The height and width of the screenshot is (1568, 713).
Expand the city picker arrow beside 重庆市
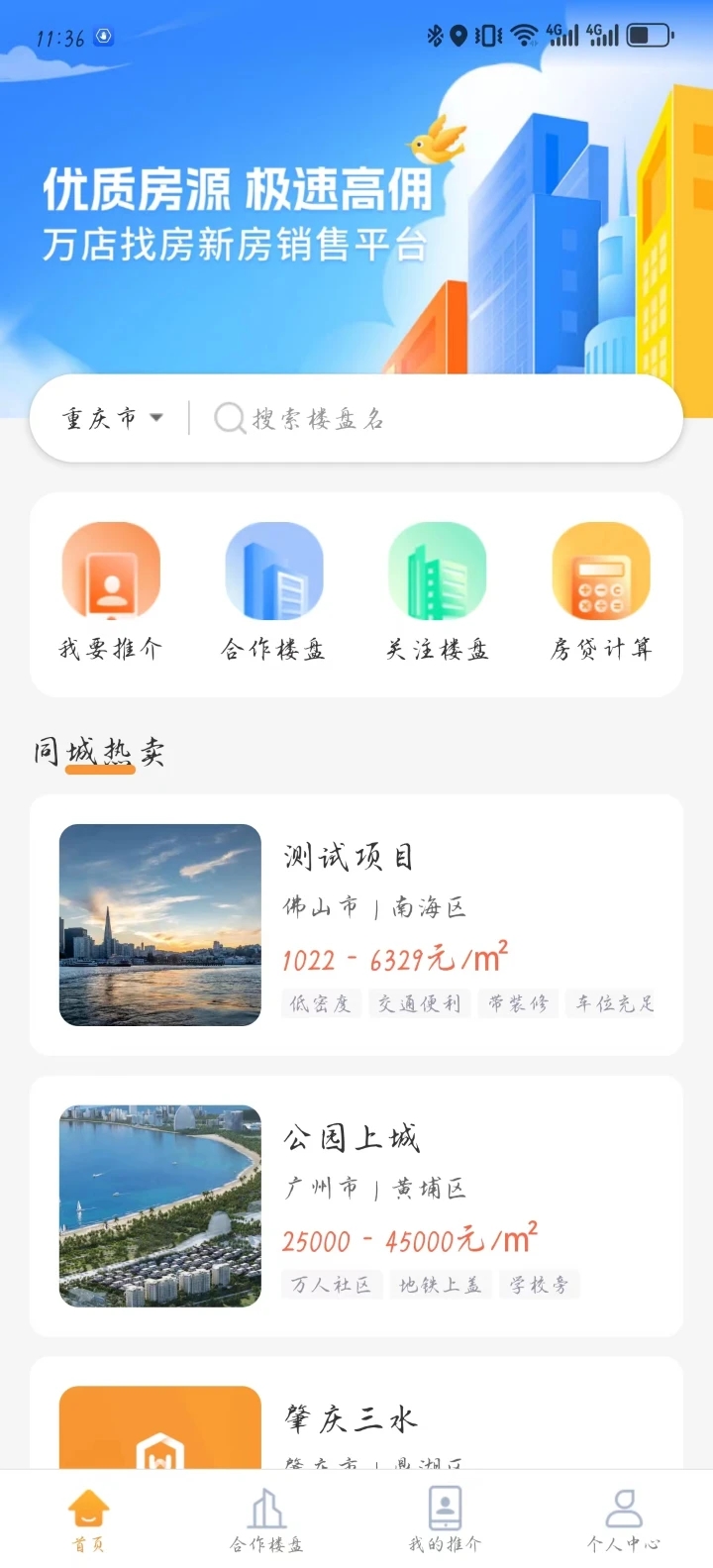pos(156,417)
